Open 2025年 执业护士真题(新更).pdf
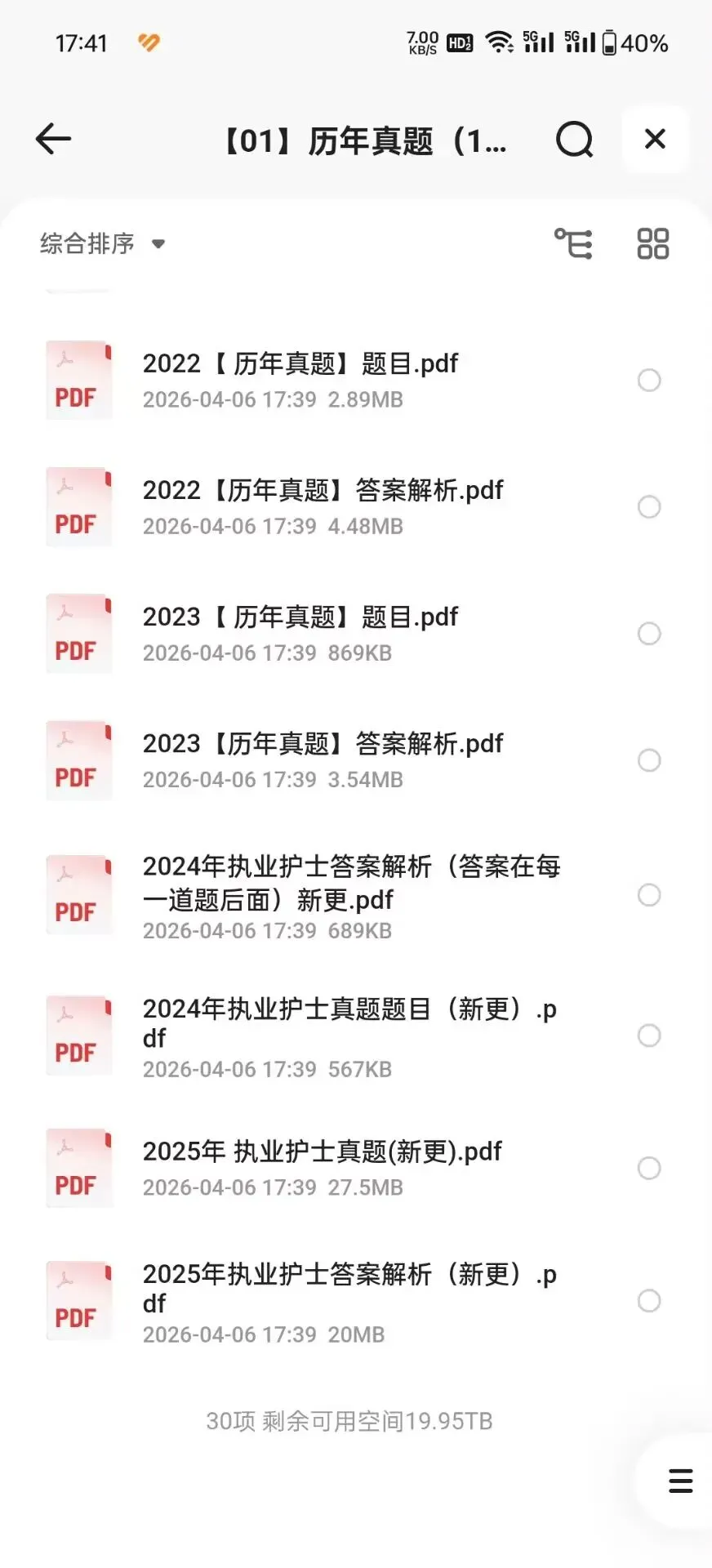The width and height of the screenshot is (712, 1568). 323,1152
